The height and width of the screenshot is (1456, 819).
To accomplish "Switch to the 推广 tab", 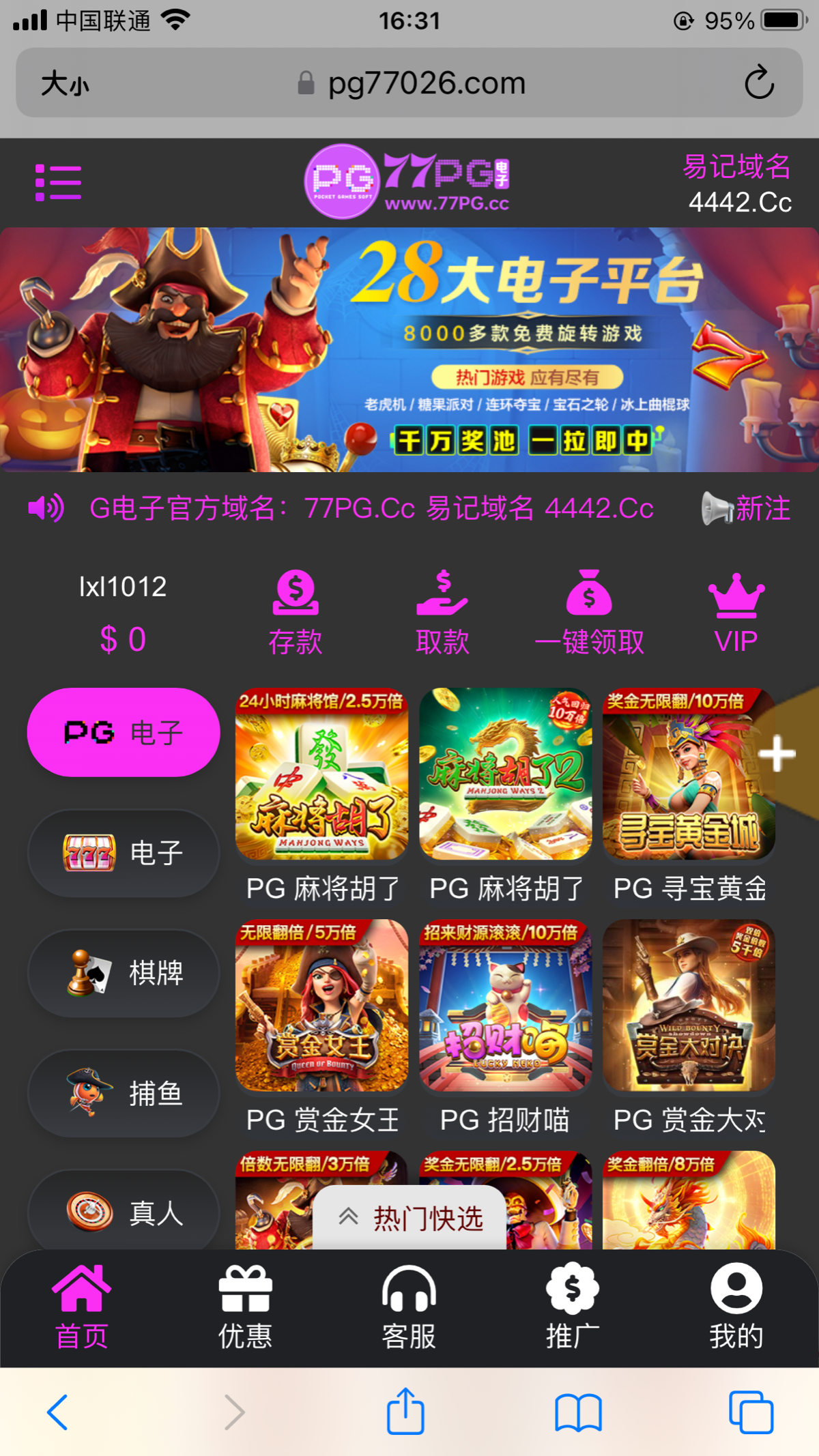I will pyautogui.click(x=572, y=1307).
